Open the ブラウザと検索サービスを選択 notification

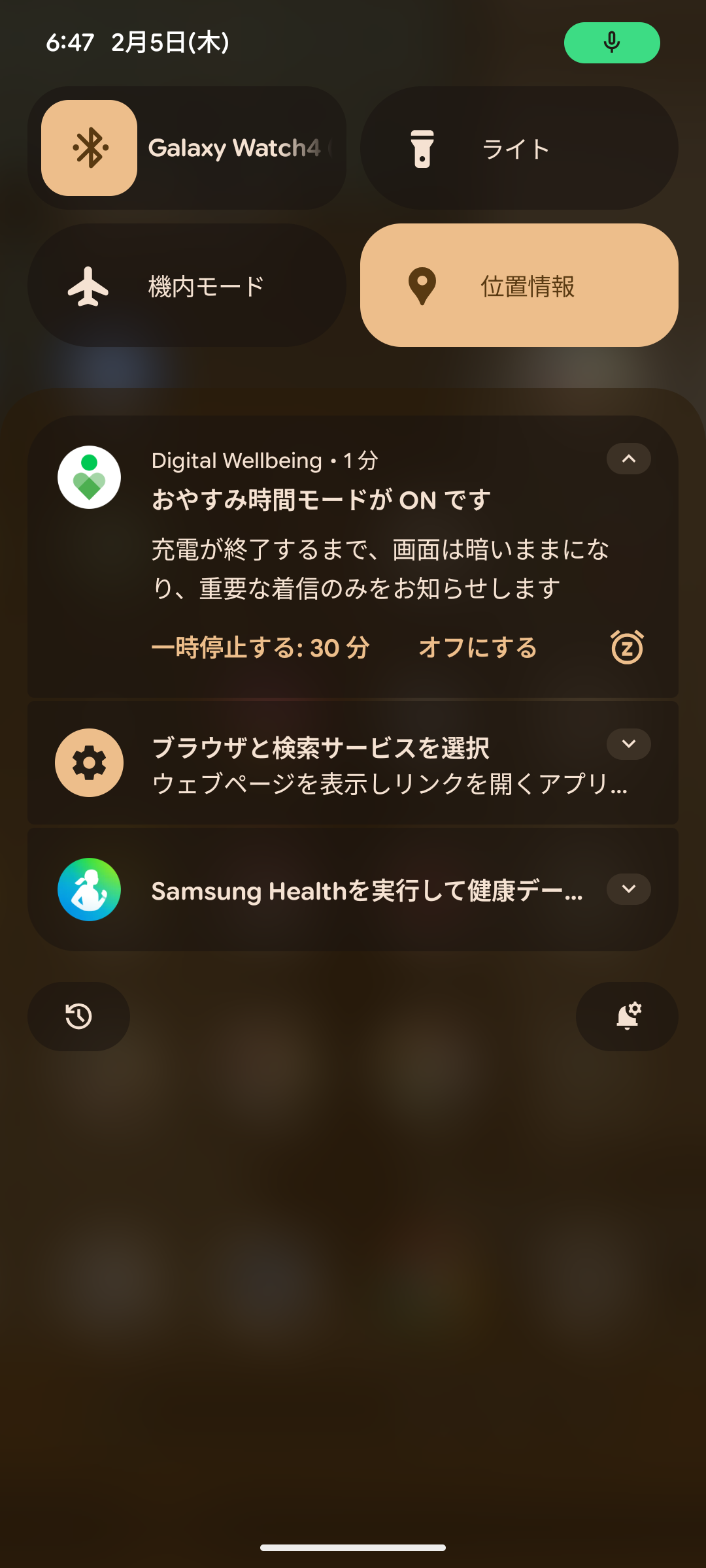[x=366, y=764]
